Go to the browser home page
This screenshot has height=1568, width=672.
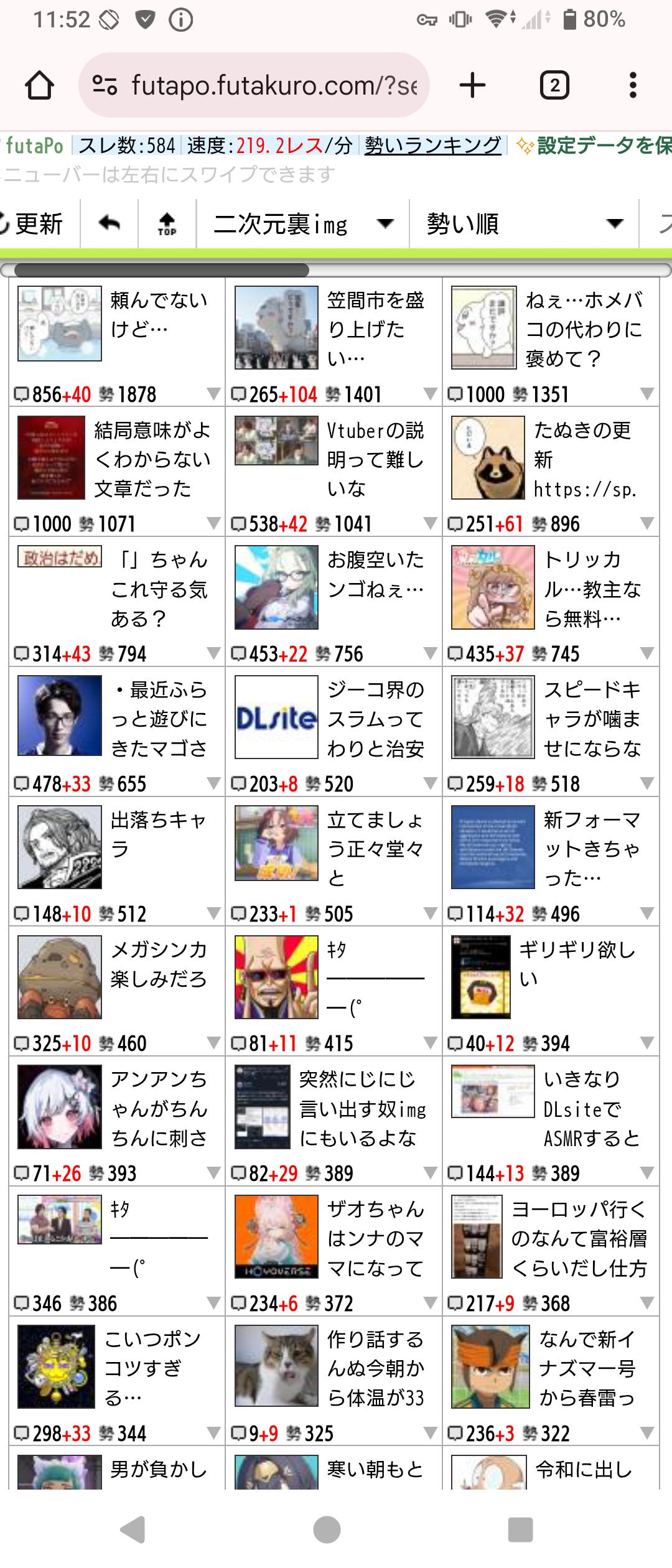click(x=39, y=85)
